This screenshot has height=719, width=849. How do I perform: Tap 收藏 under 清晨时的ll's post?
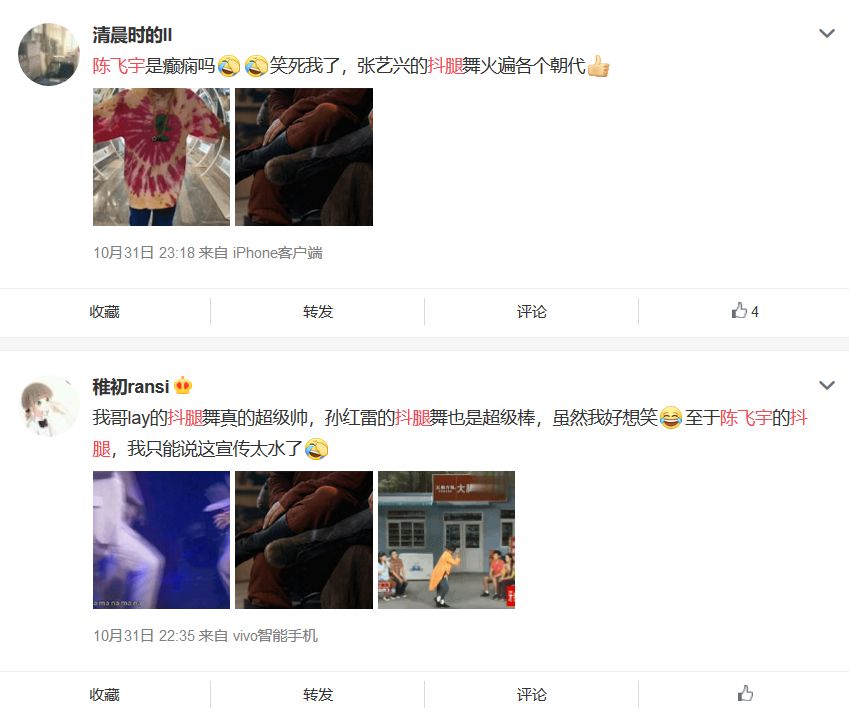click(105, 311)
